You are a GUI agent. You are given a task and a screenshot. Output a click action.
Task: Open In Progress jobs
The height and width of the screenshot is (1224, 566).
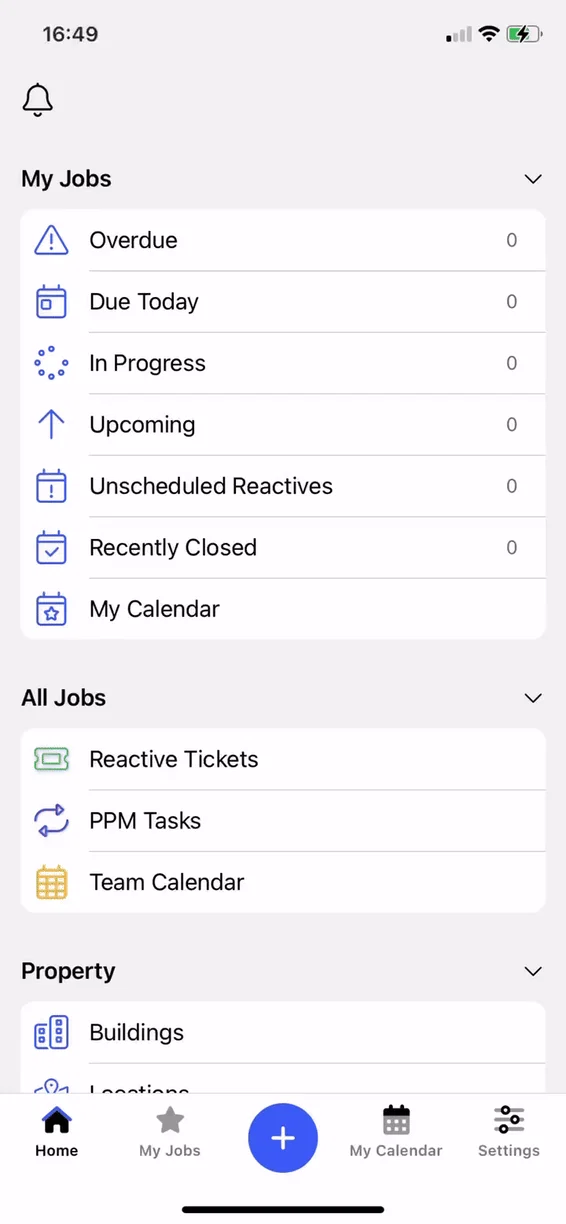coord(283,363)
